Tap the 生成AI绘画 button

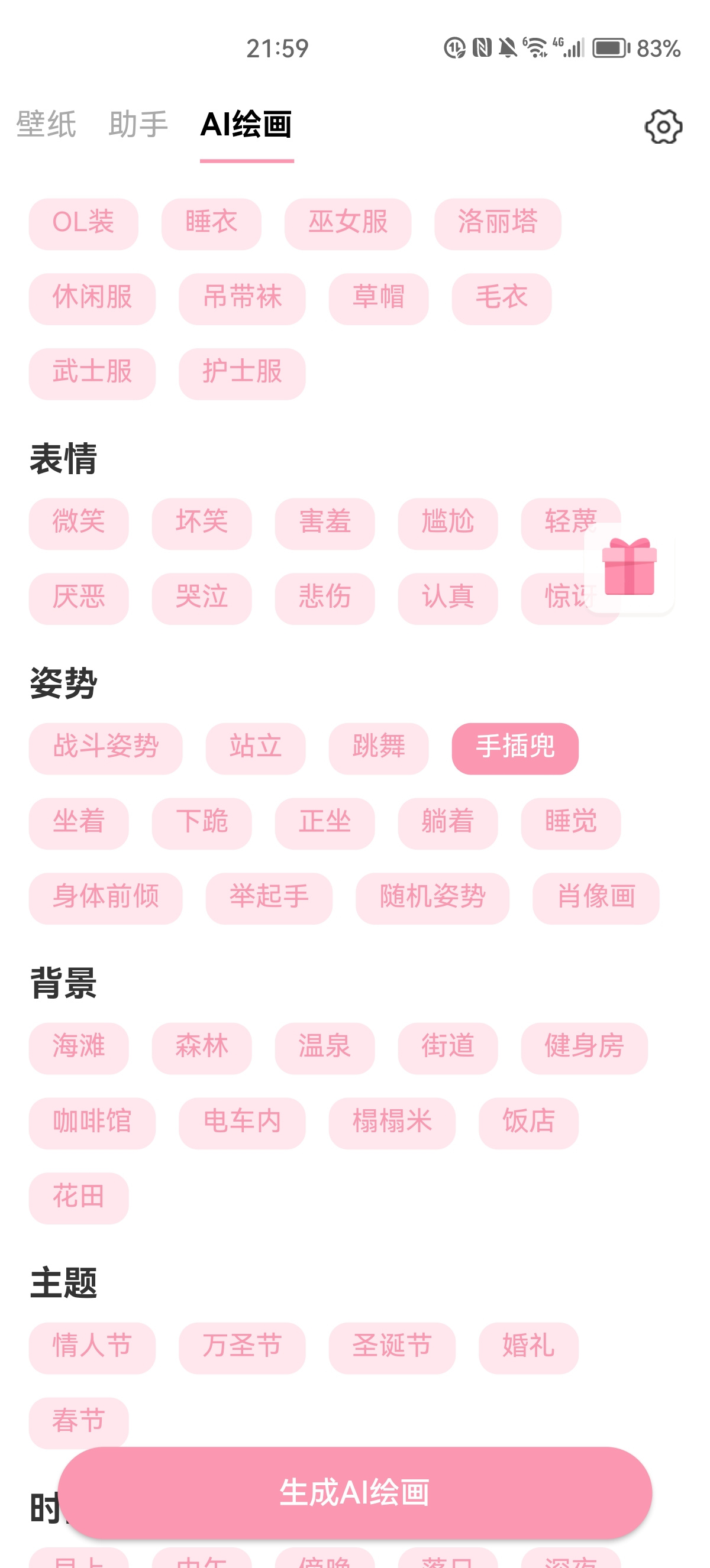pos(355,1492)
